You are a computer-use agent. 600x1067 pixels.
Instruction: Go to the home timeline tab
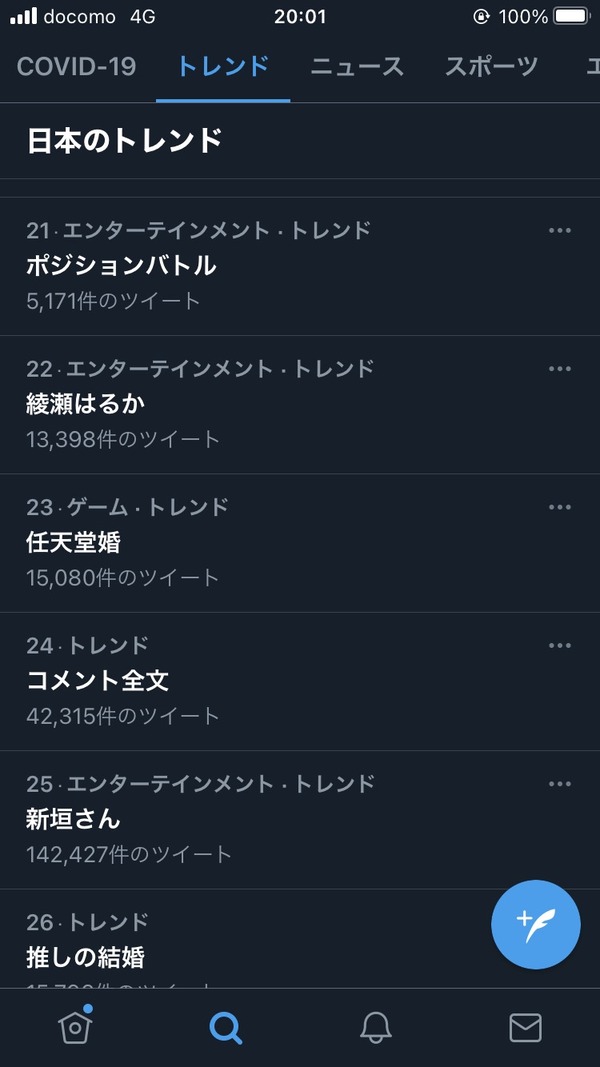(x=76, y=1025)
